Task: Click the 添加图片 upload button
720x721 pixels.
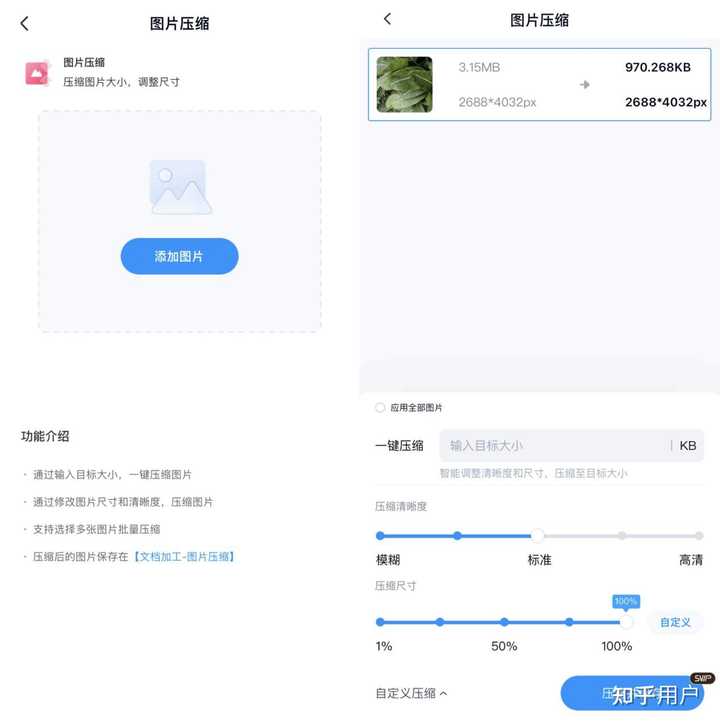Action: (x=179, y=256)
